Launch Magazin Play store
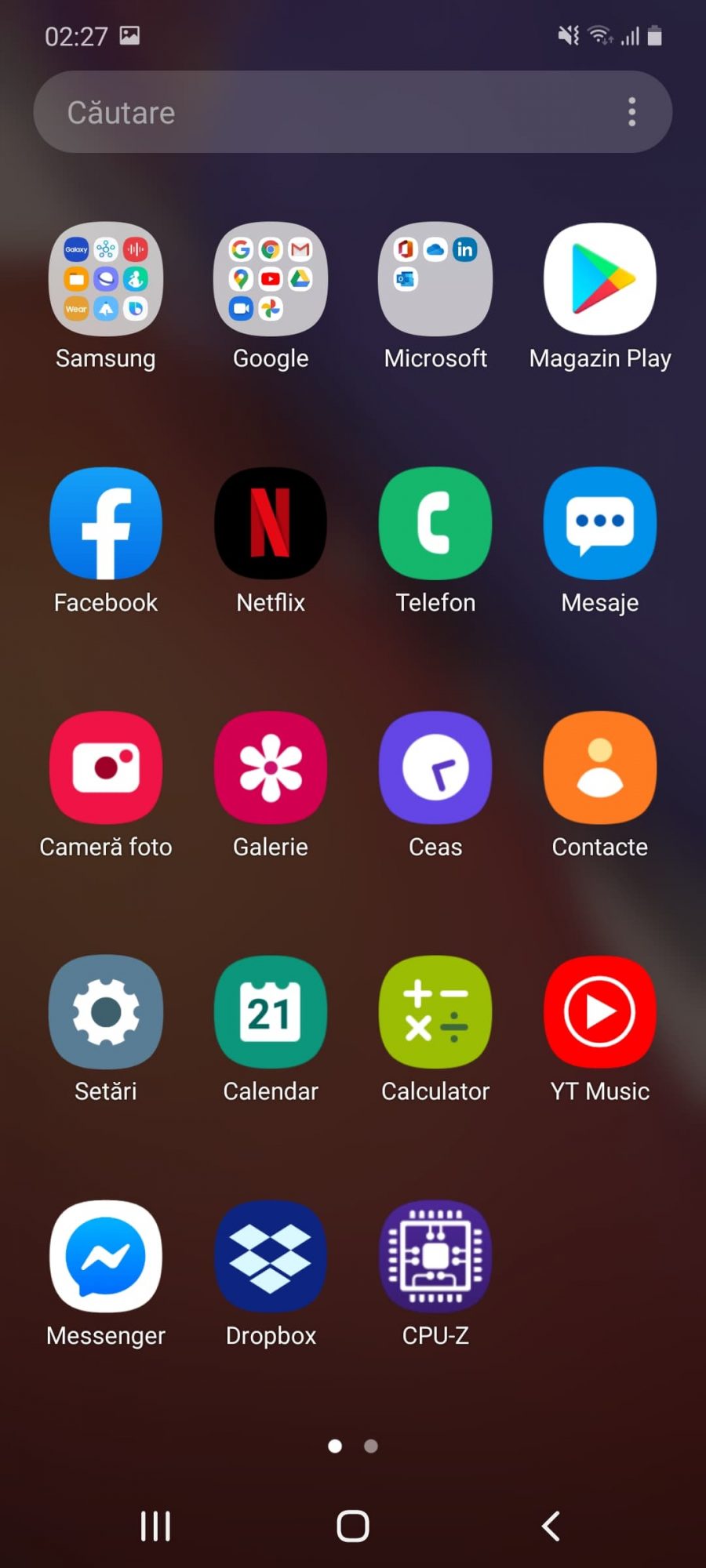This screenshot has height=1568, width=706. [x=600, y=279]
